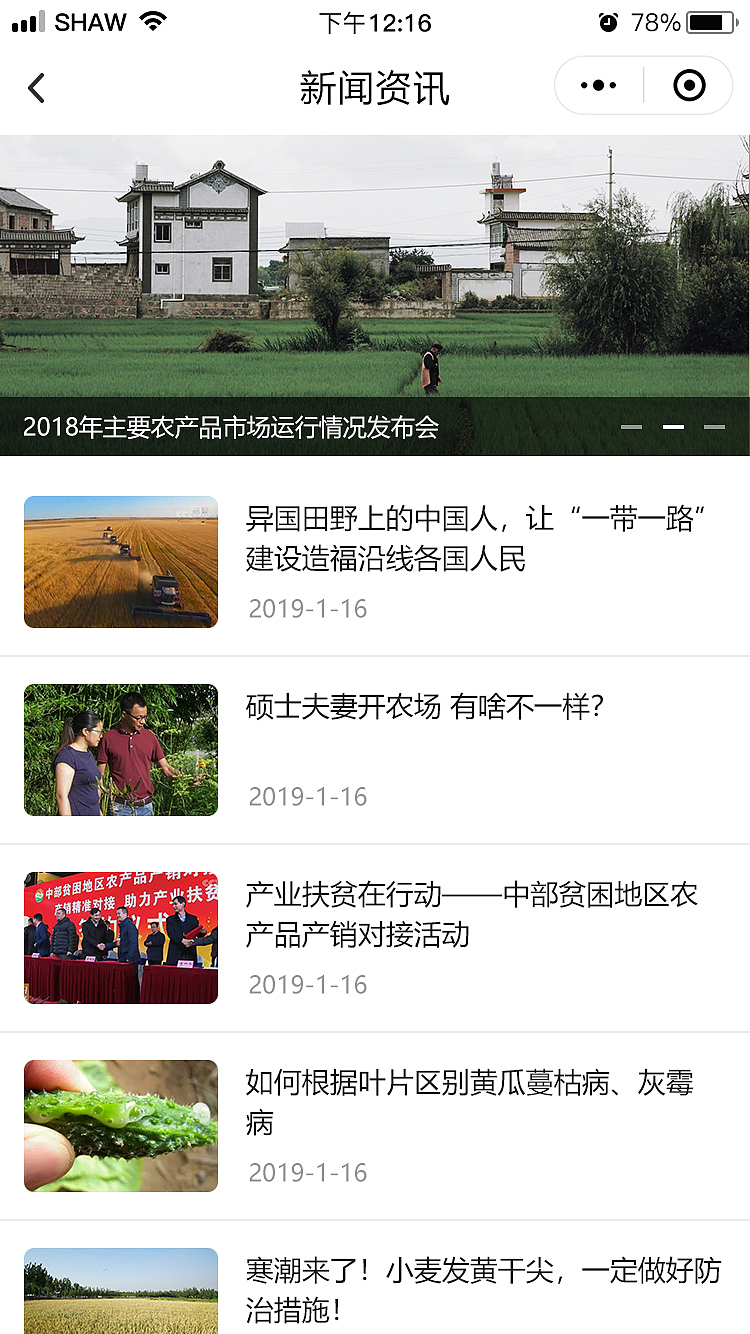Screen dimensions: 750x1334
Task: Tap the circular capsule close icon
Action: pos(690,85)
